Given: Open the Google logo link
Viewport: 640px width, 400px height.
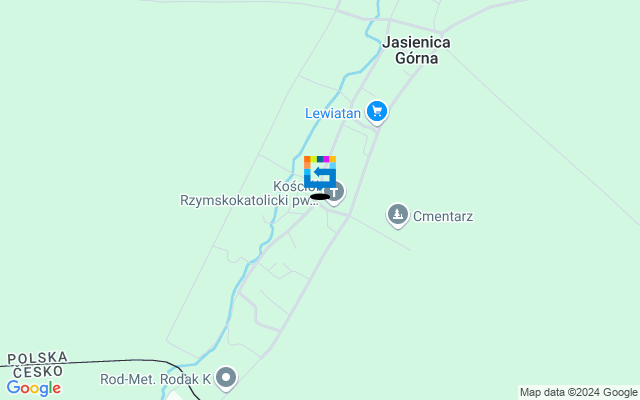Looking at the screenshot, I should tap(33, 388).
